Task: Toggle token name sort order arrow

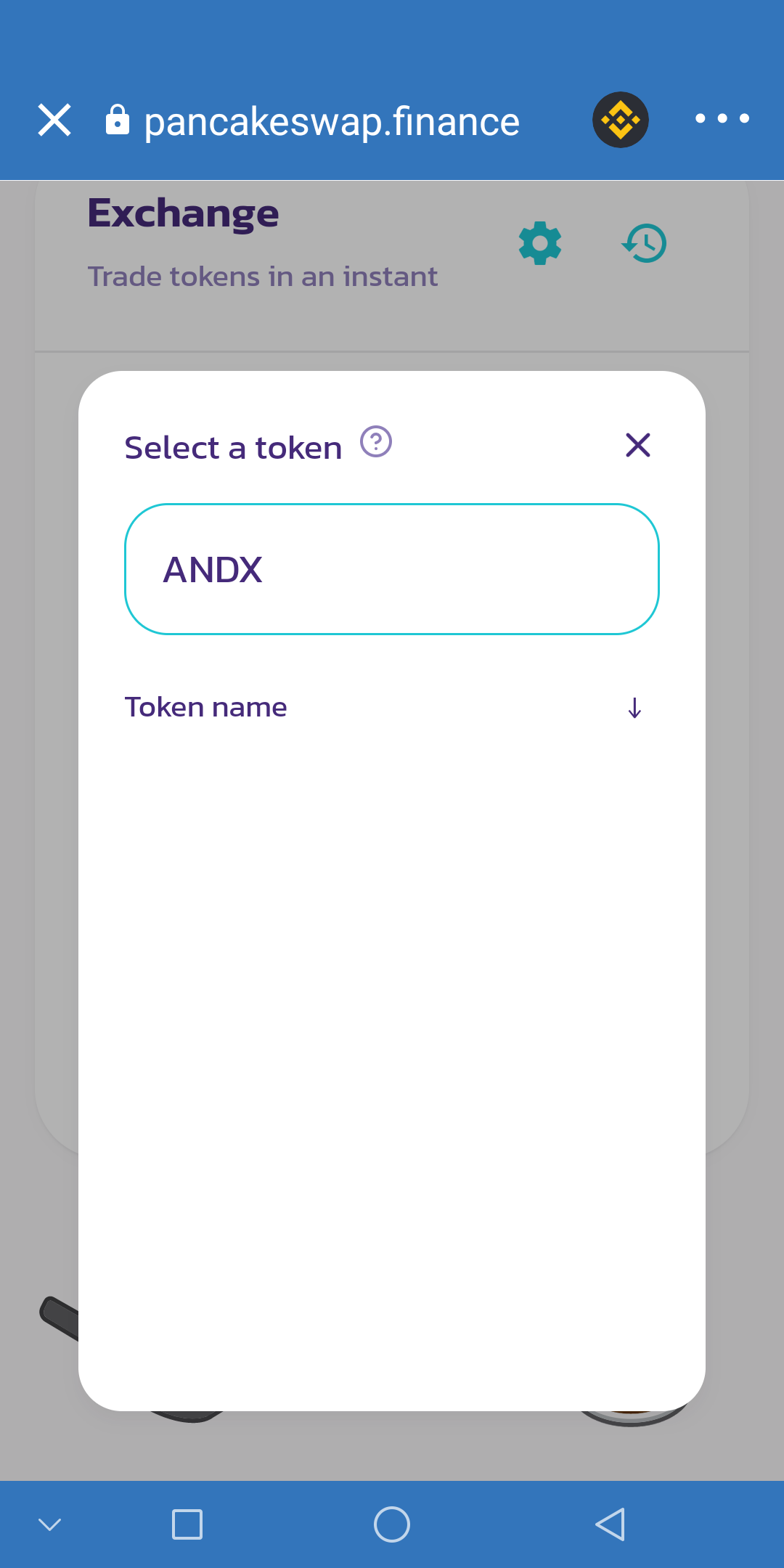Action: 634,708
